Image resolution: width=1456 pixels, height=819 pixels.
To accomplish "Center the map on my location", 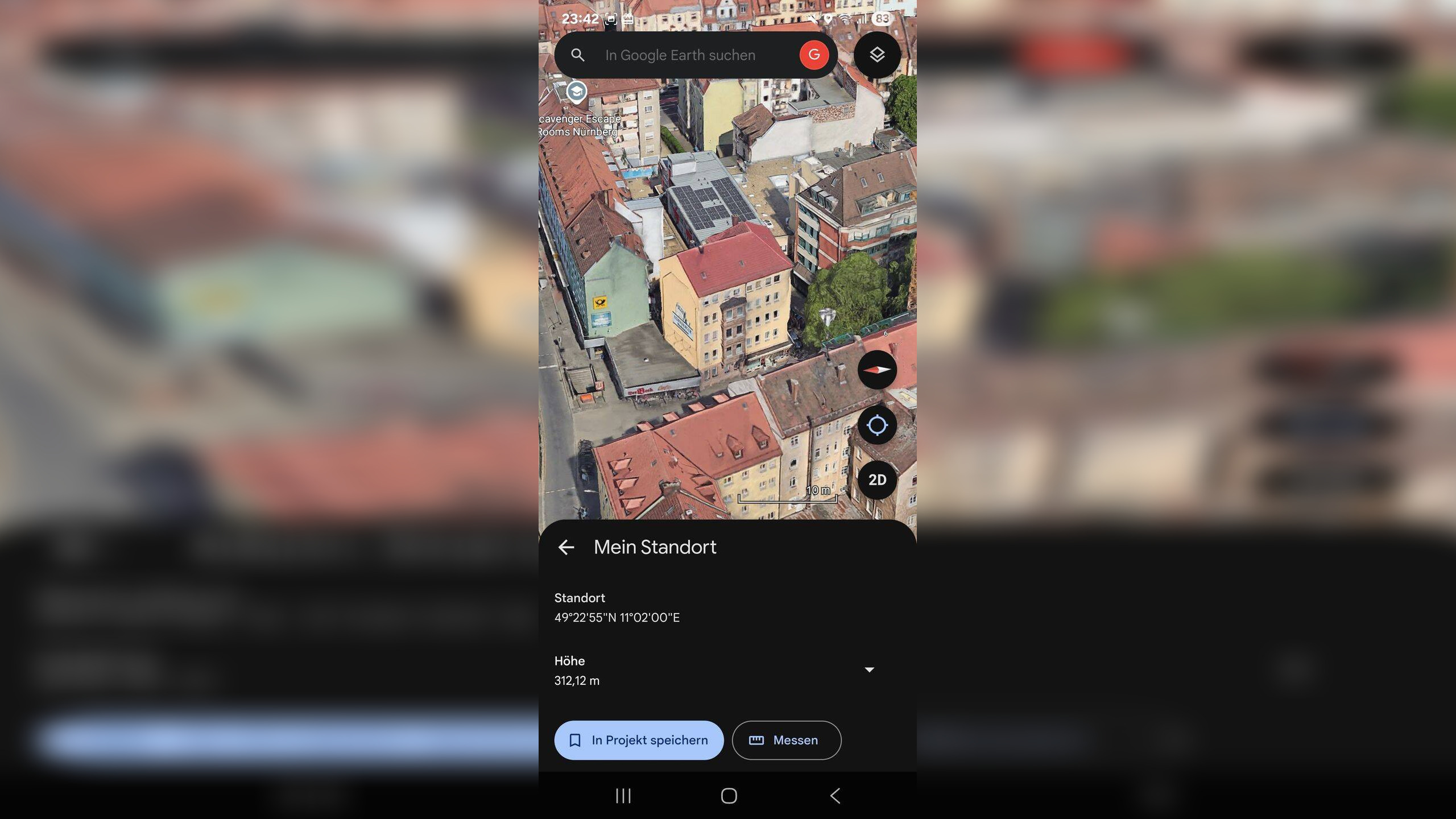I will (876, 425).
